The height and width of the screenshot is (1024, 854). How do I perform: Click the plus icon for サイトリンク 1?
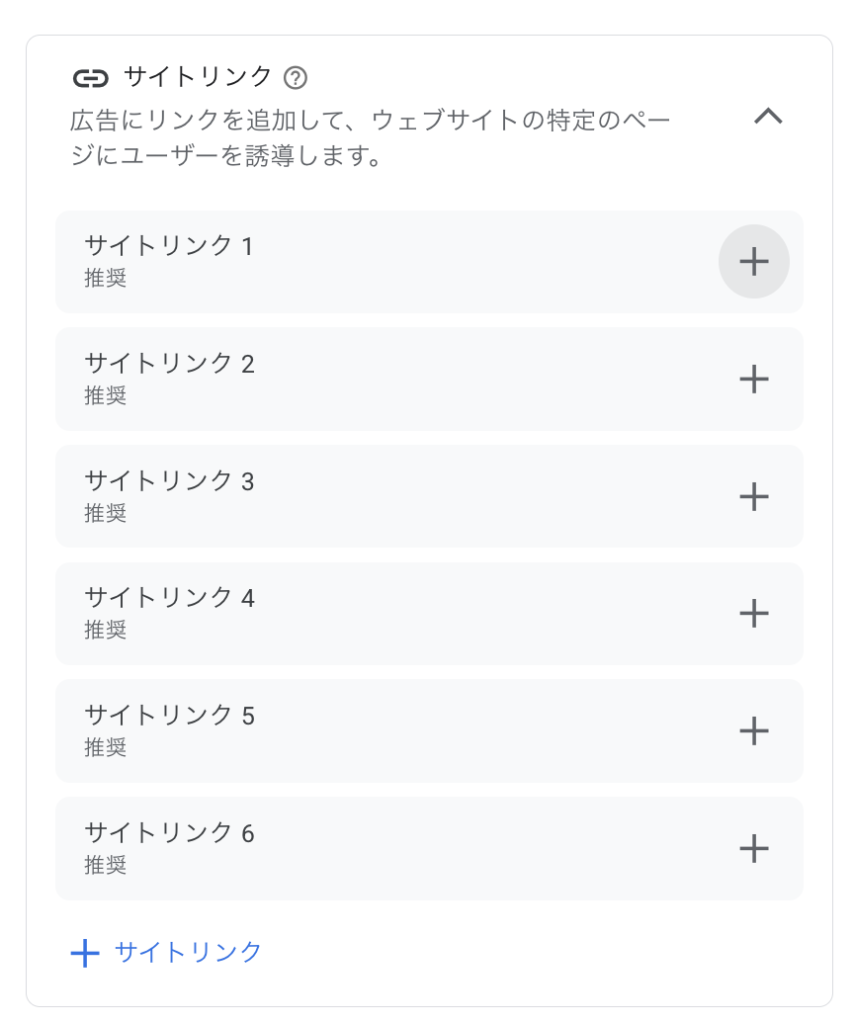tap(754, 261)
